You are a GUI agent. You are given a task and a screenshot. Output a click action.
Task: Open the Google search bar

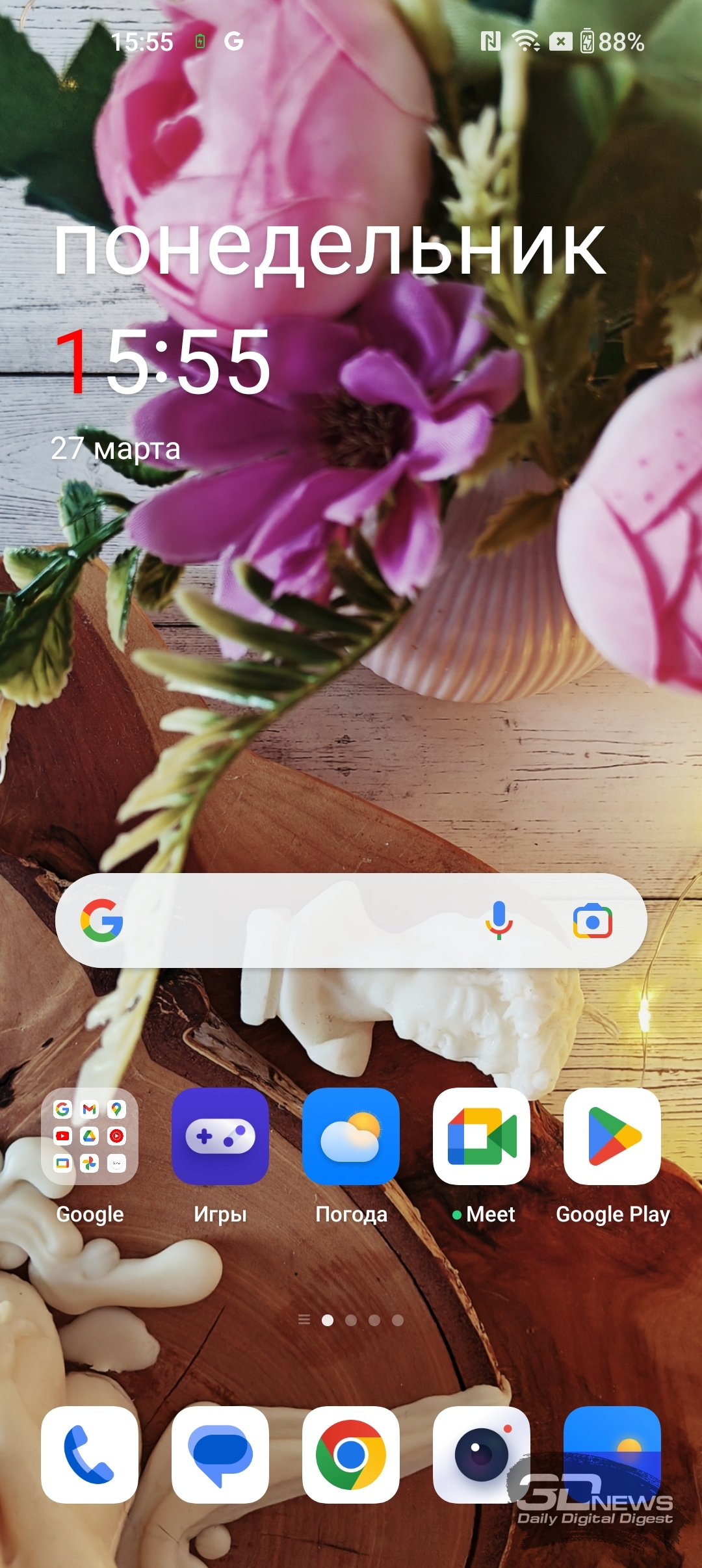351,921
